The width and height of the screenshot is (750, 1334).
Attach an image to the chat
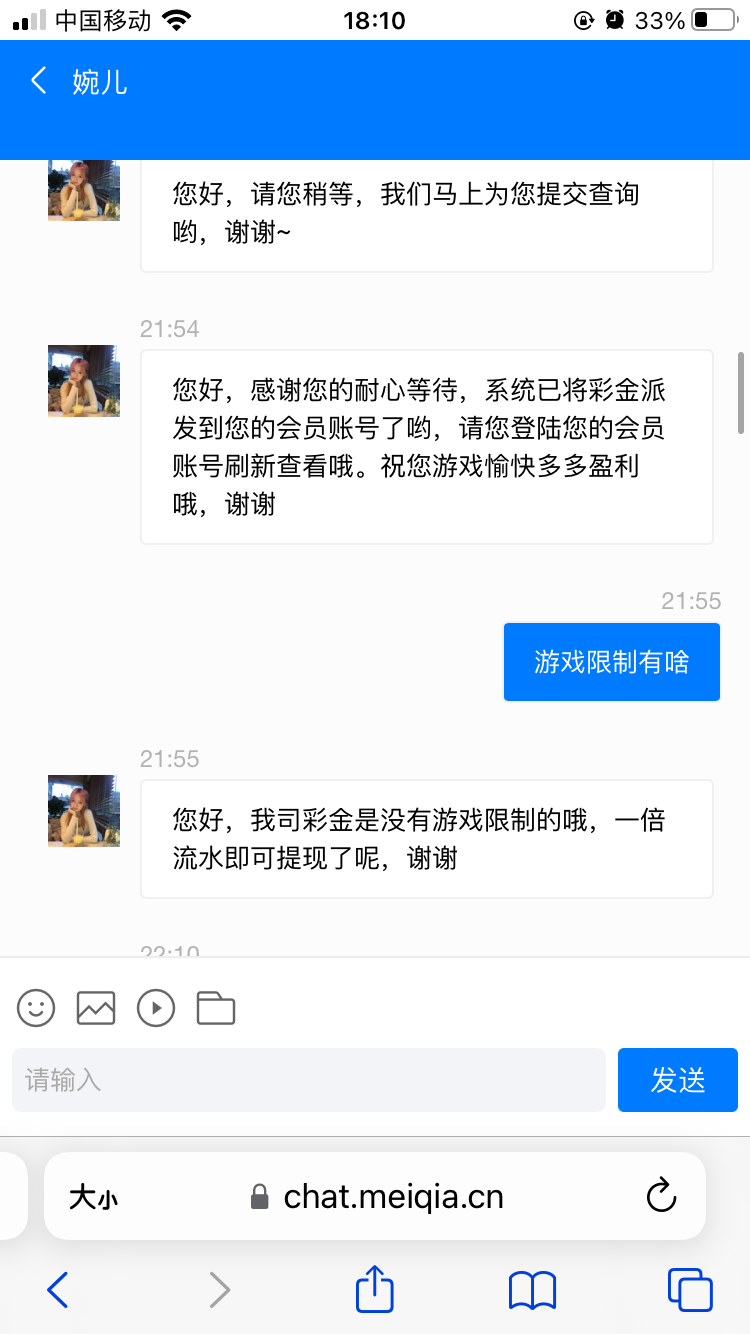[96, 1008]
